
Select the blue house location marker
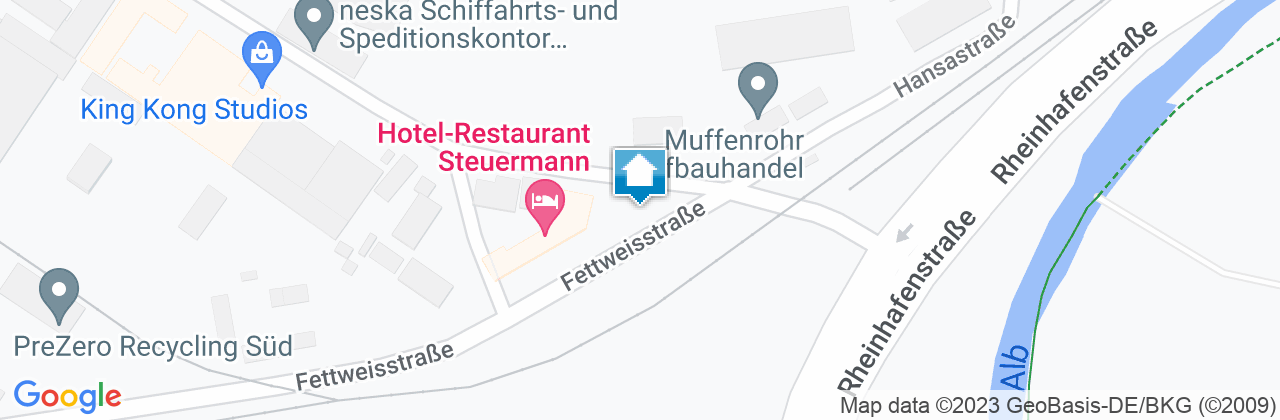click(x=639, y=176)
